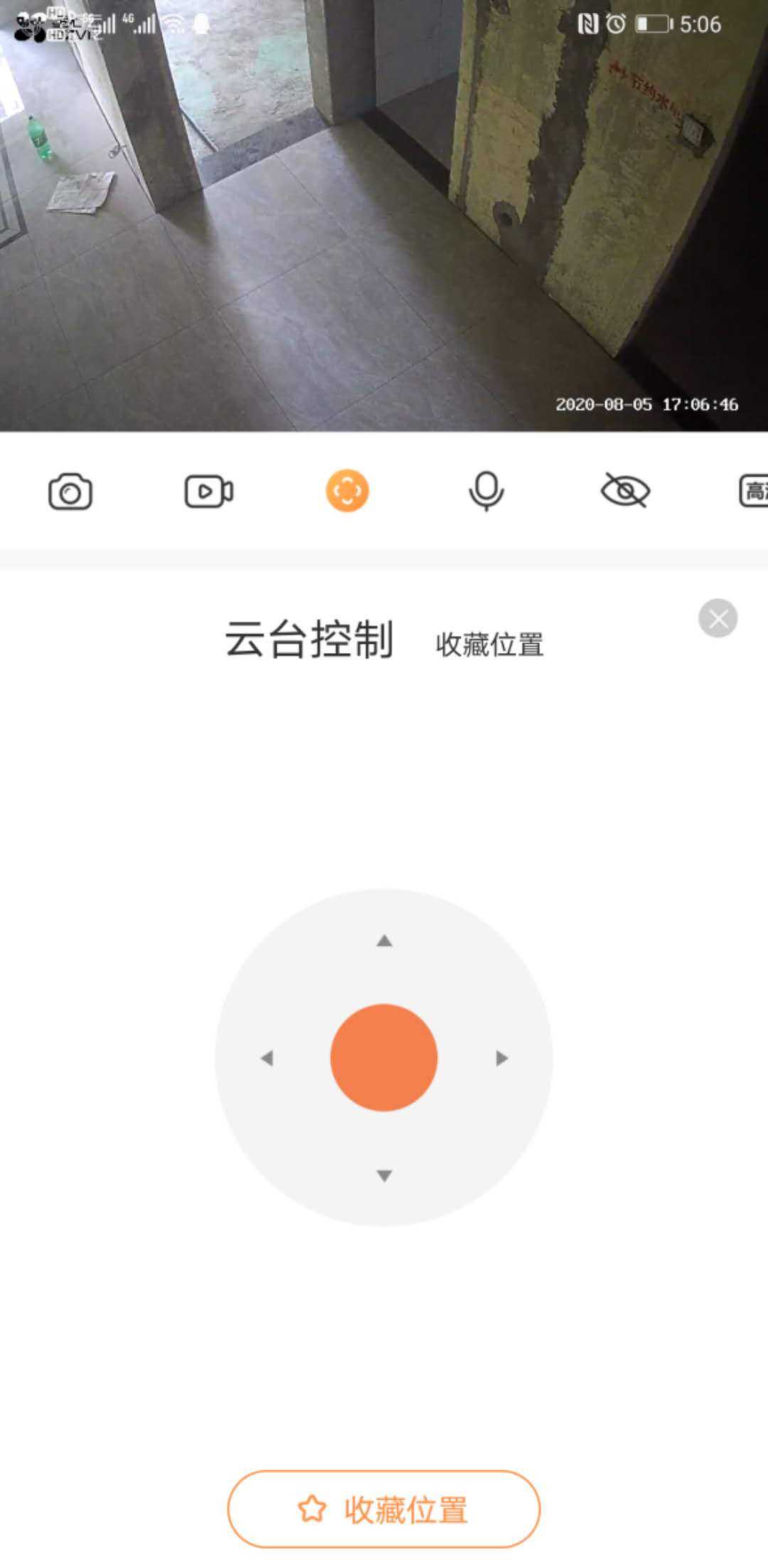Toggle the privacy eye icon
Image resolution: width=768 pixels, height=1568 pixels.
[625, 491]
